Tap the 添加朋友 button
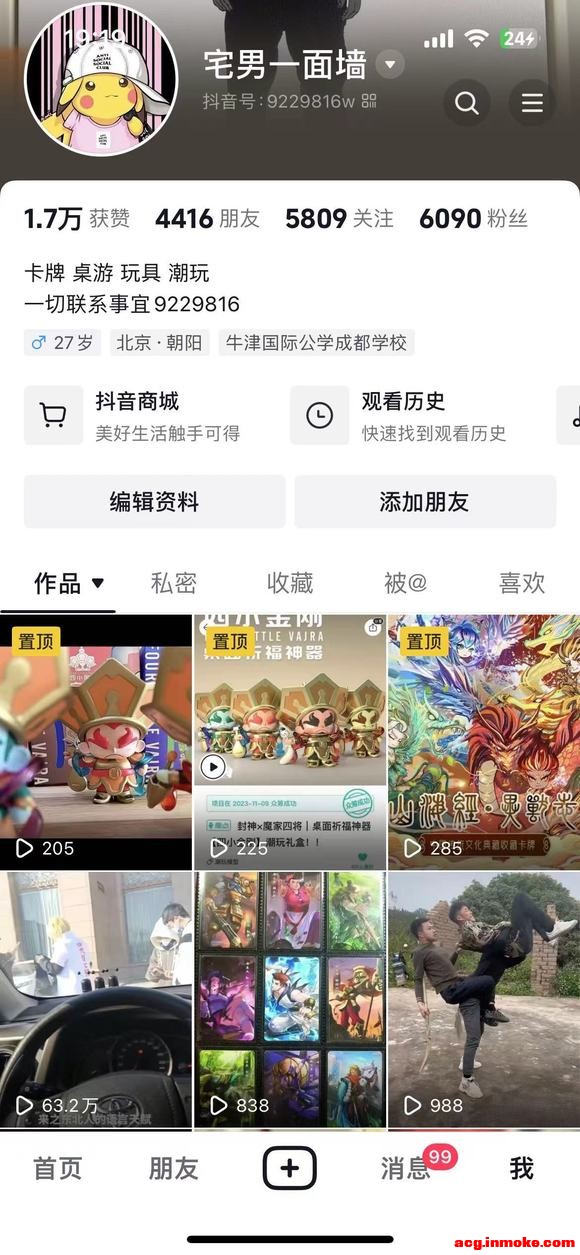The image size is (580, 1255). pyautogui.click(x=425, y=502)
